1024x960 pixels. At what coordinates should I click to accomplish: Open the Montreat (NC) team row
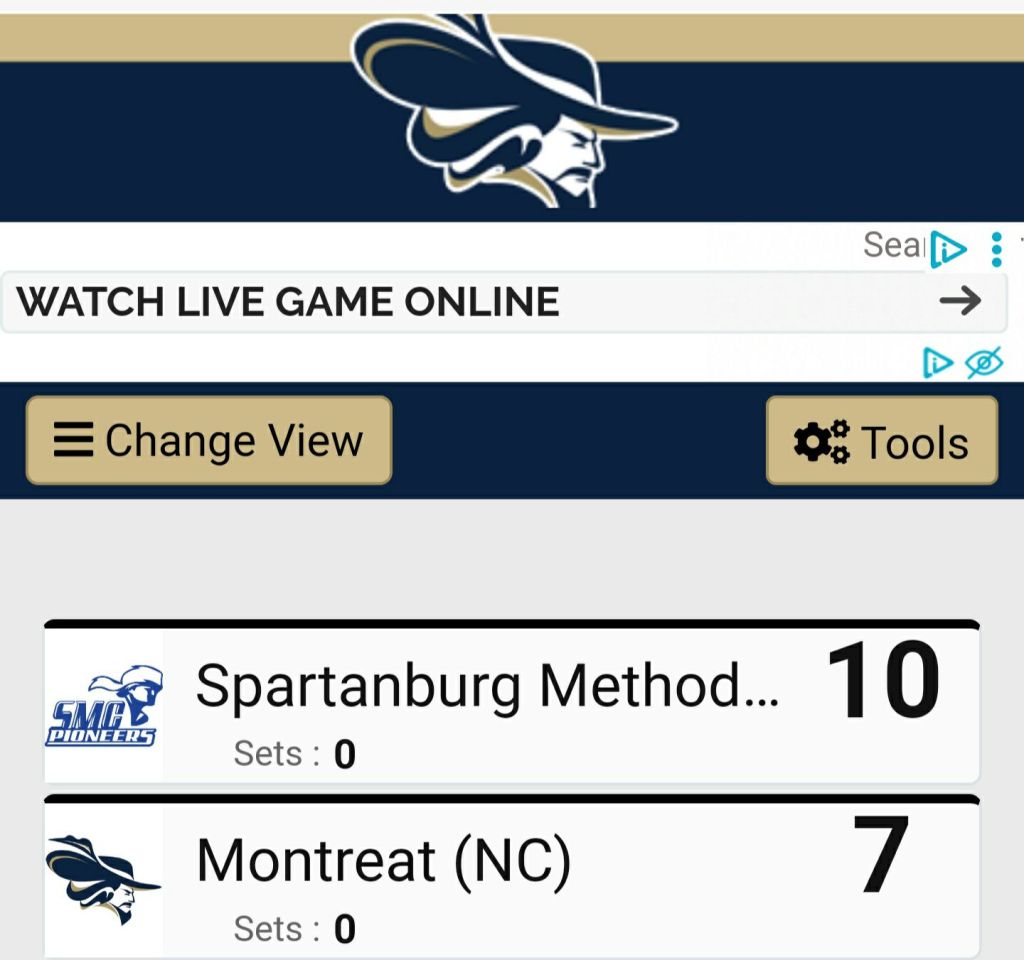click(x=511, y=878)
